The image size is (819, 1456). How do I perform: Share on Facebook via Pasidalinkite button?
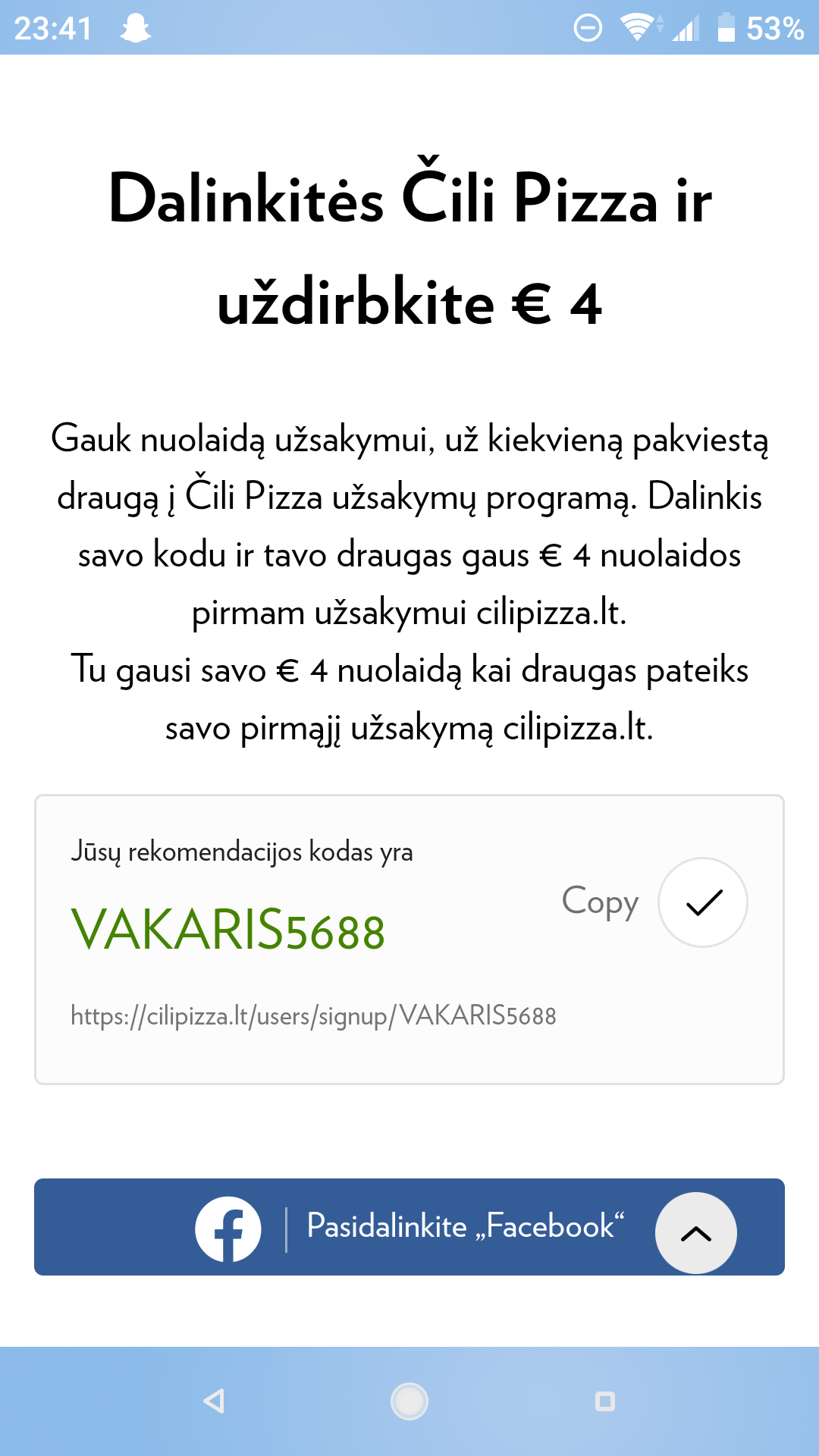pyautogui.click(x=409, y=1226)
